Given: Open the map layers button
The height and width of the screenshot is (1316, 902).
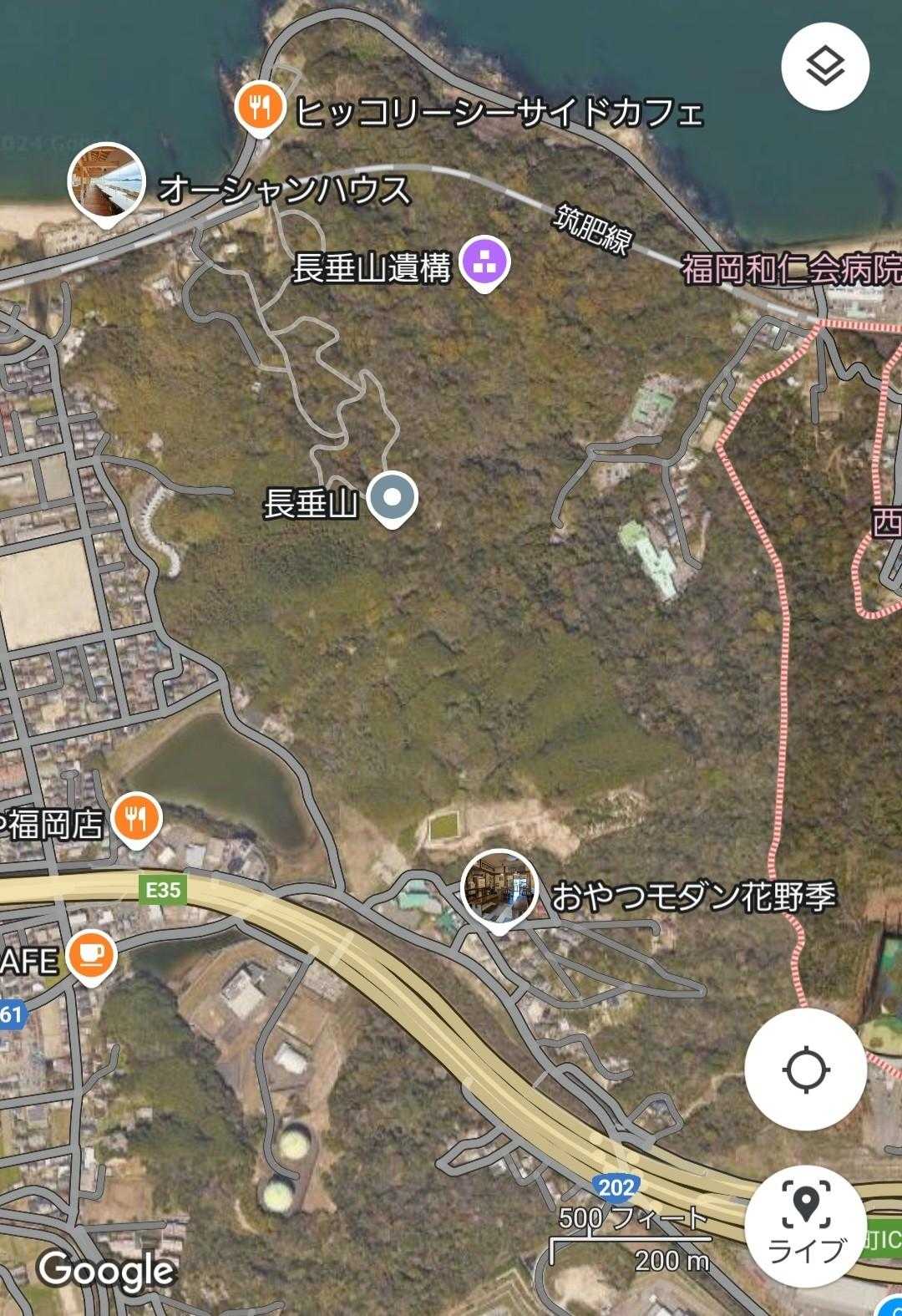Looking at the screenshot, I should pyautogui.click(x=825, y=67).
